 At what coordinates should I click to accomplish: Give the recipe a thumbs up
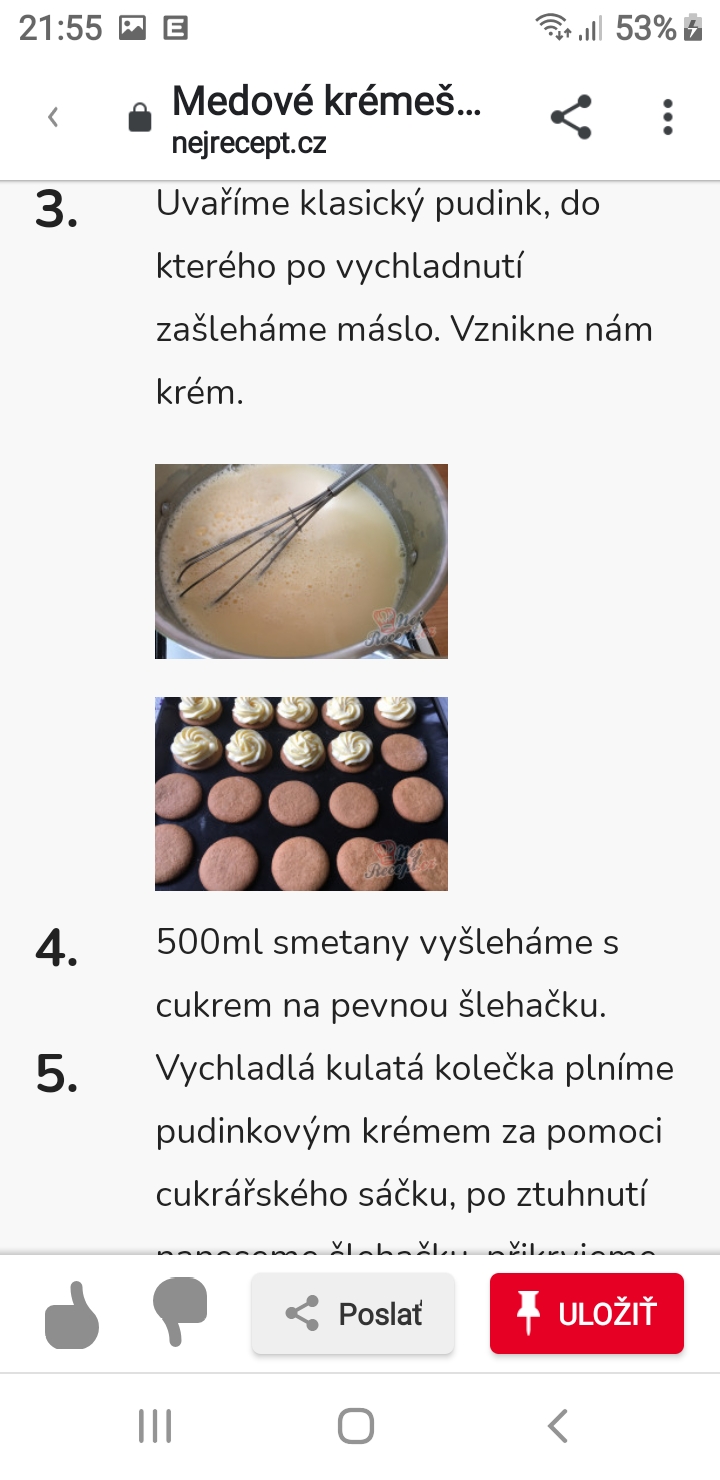coord(73,1313)
